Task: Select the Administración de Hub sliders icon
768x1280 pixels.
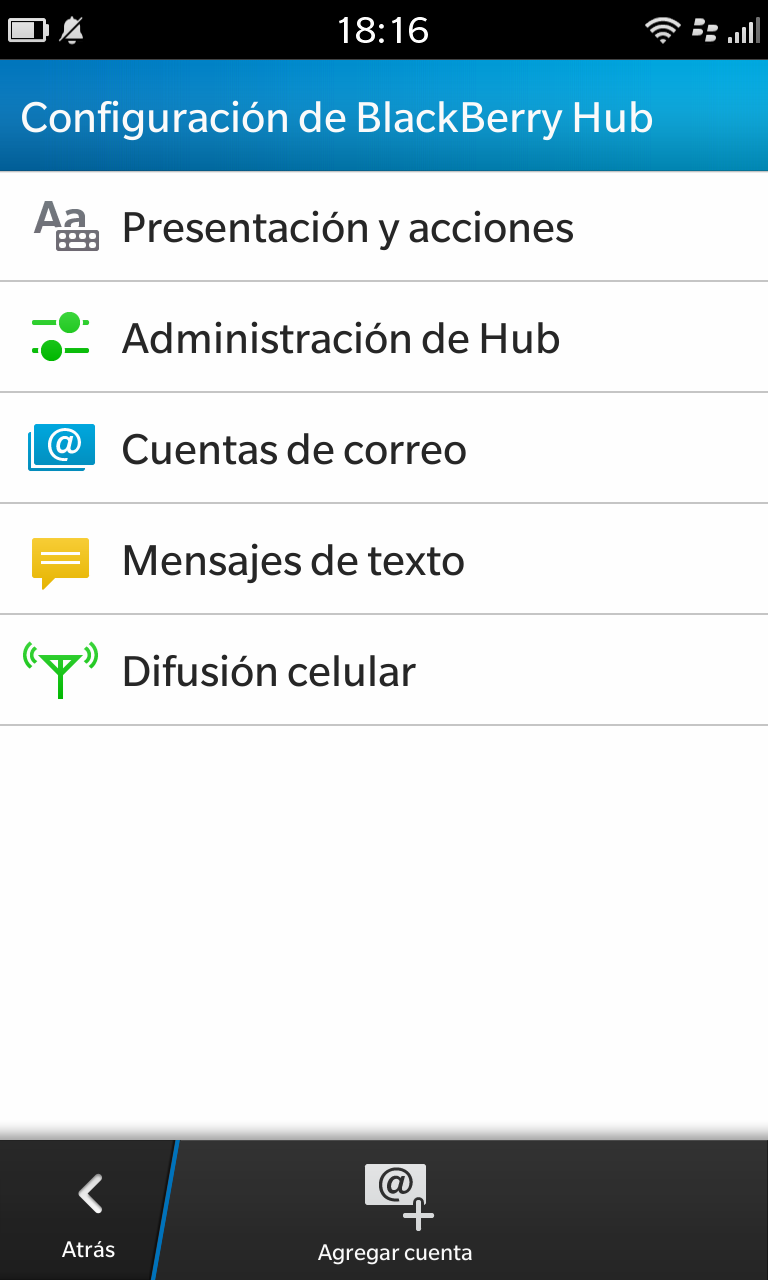Action: coord(60,337)
